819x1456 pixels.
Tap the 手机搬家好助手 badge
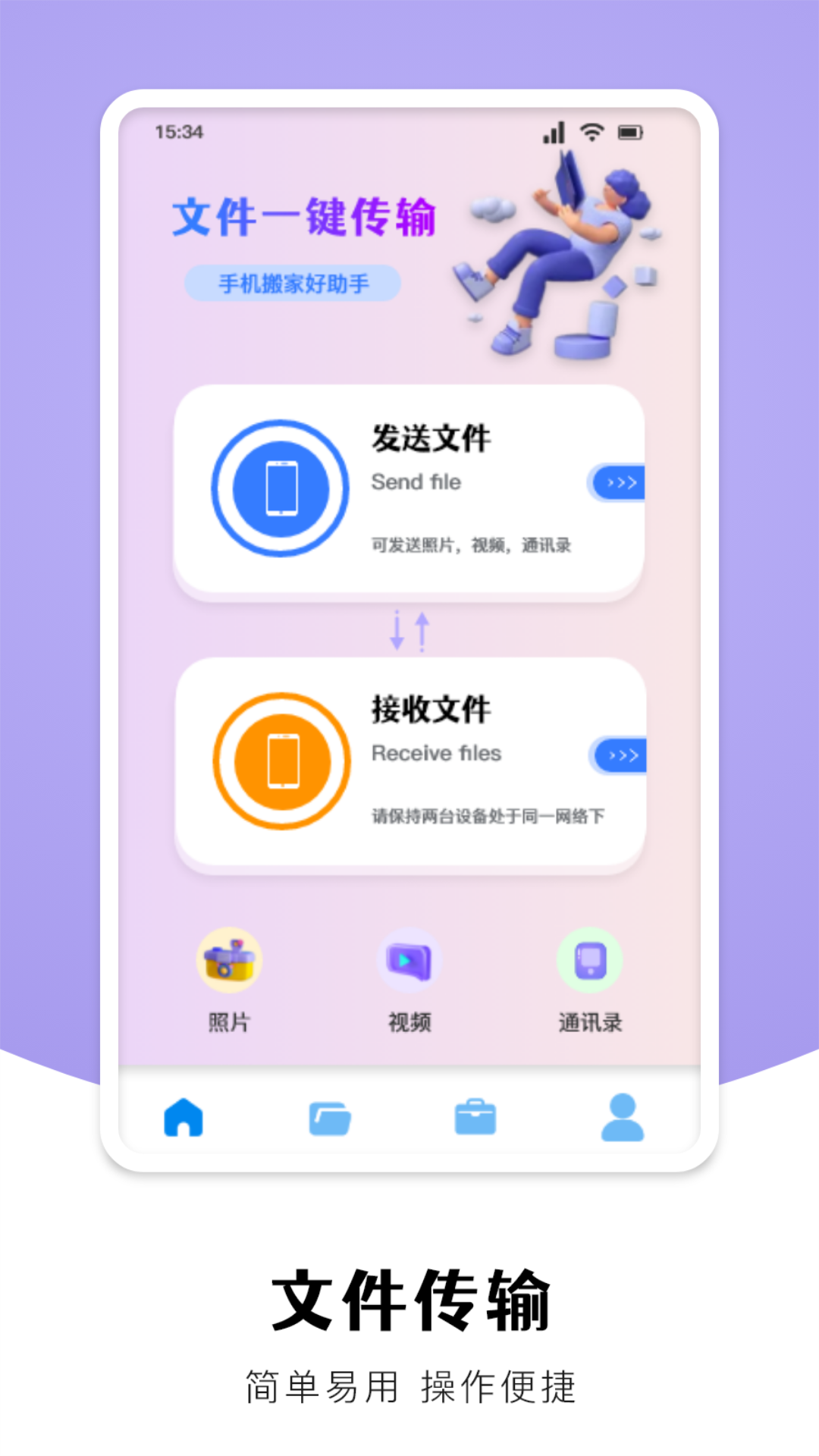(x=292, y=281)
